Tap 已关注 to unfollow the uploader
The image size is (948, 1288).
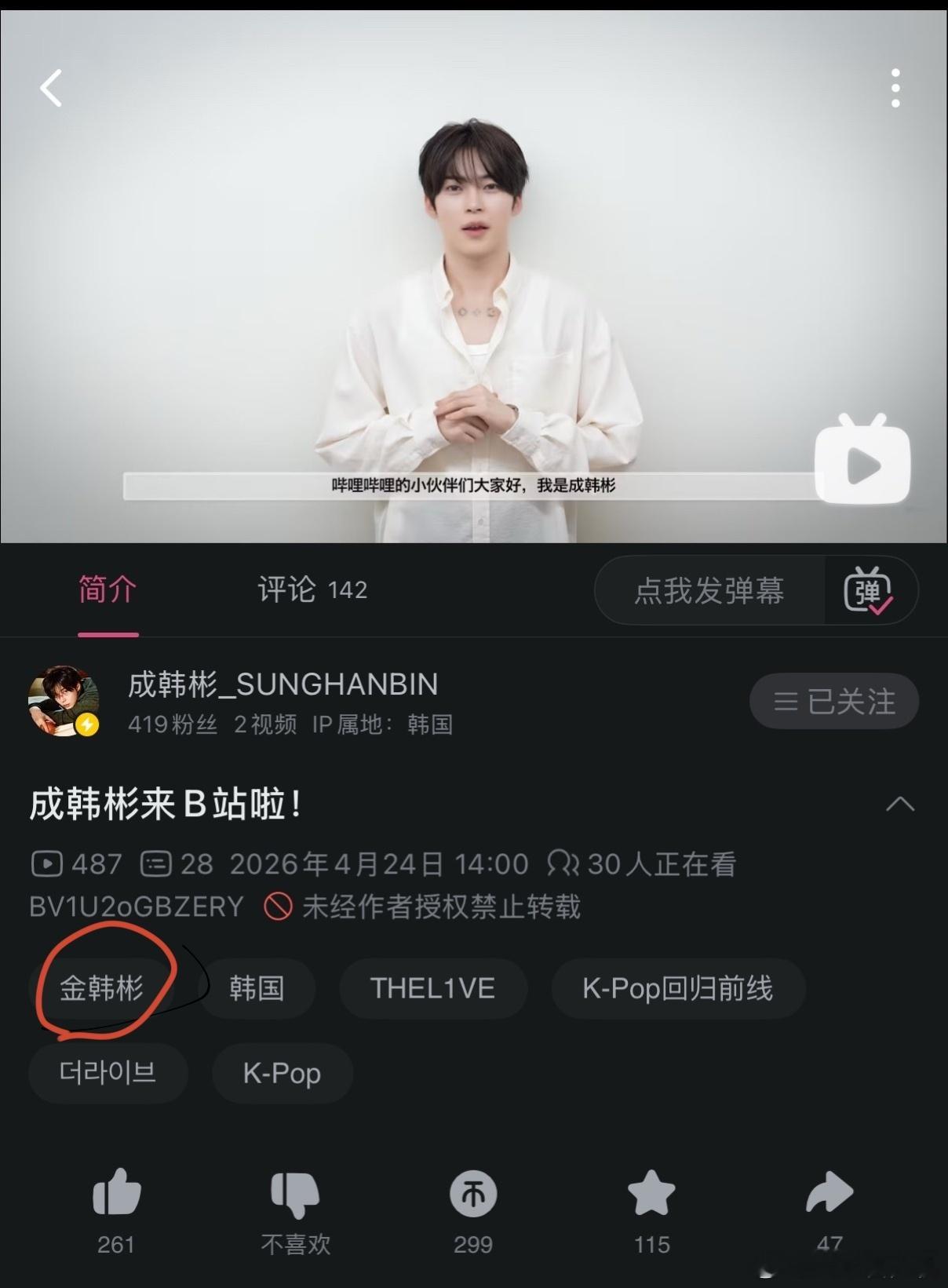coord(833,702)
